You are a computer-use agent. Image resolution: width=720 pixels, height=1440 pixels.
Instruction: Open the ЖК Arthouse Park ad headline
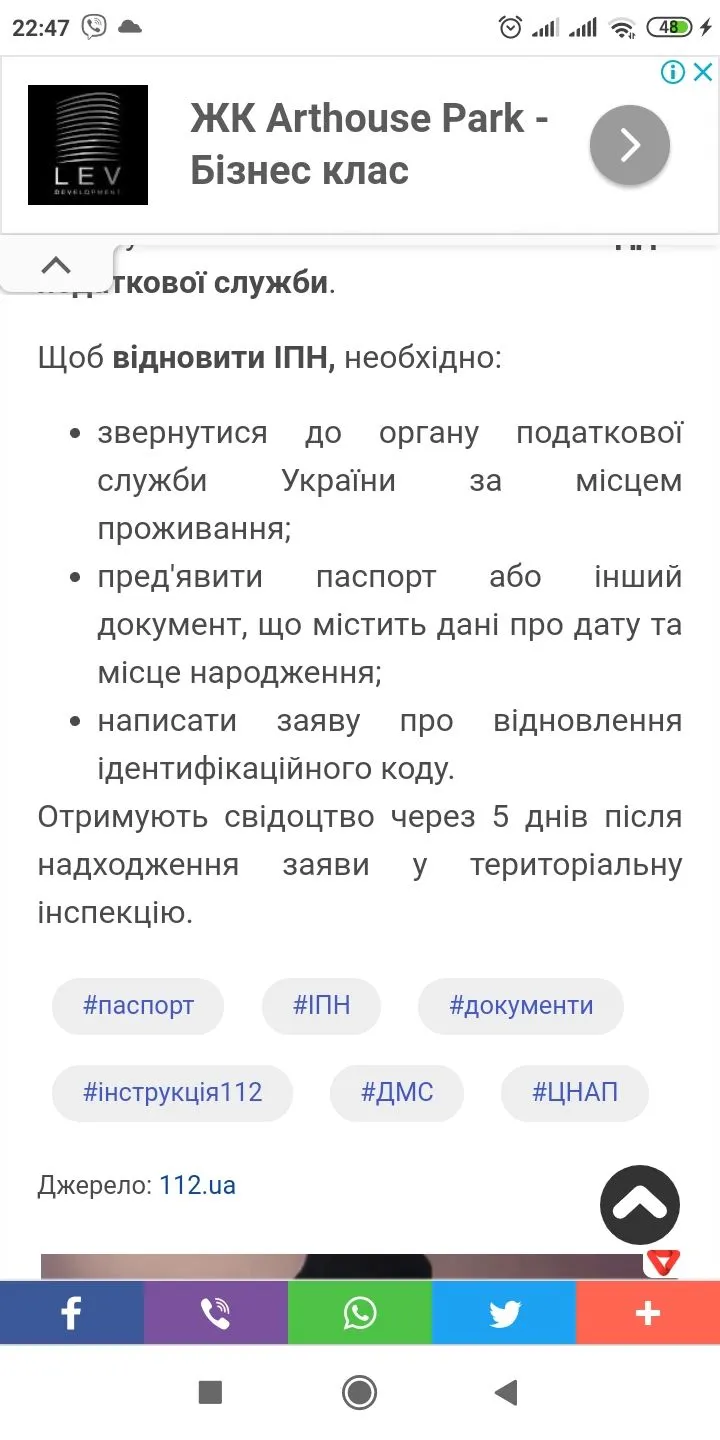368,144
